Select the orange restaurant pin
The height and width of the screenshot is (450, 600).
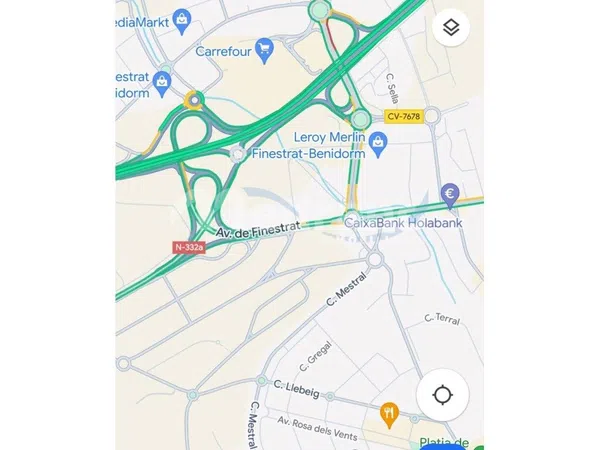pyautogui.click(x=389, y=412)
